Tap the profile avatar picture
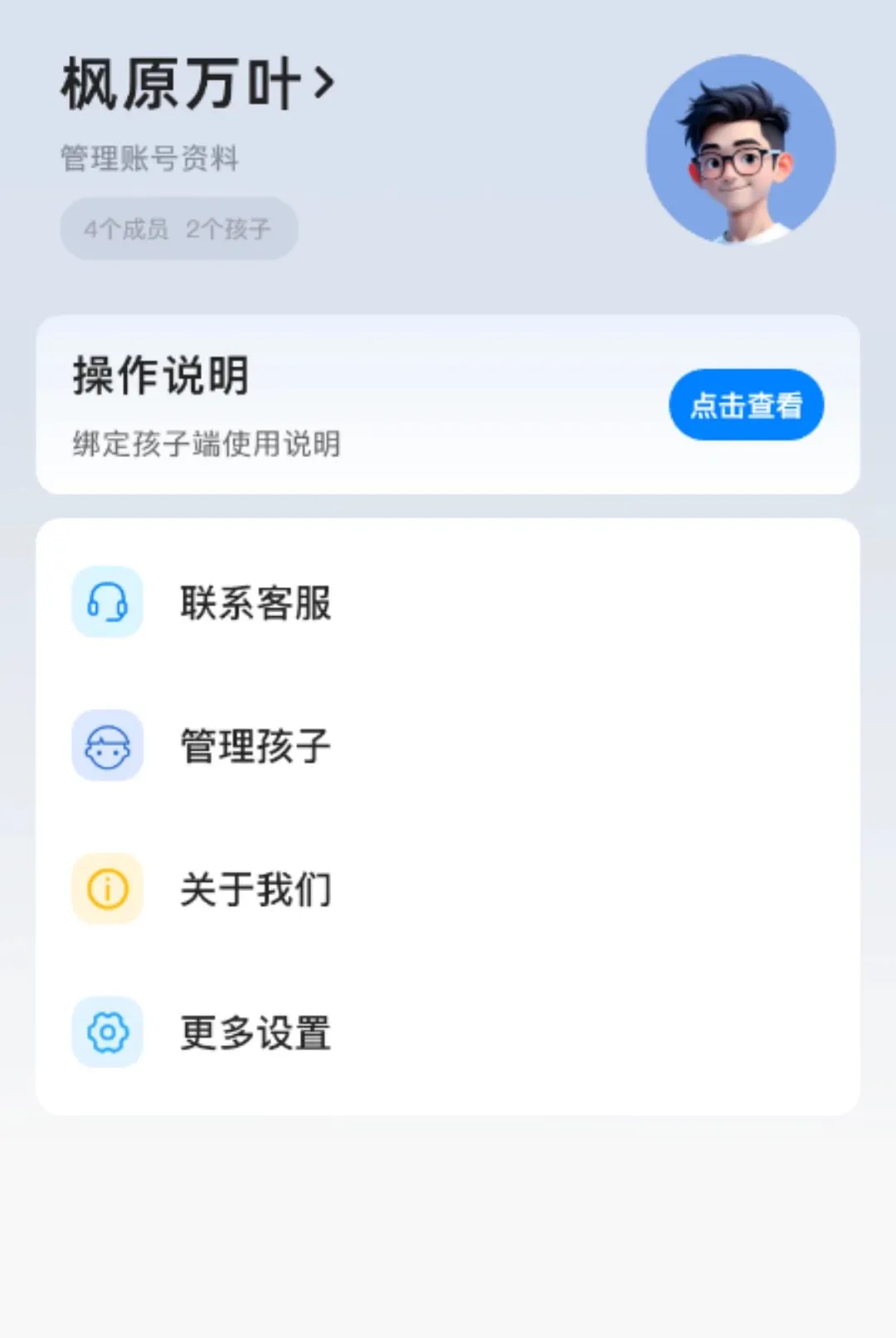The width and height of the screenshot is (896, 1338). (x=741, y=150)
